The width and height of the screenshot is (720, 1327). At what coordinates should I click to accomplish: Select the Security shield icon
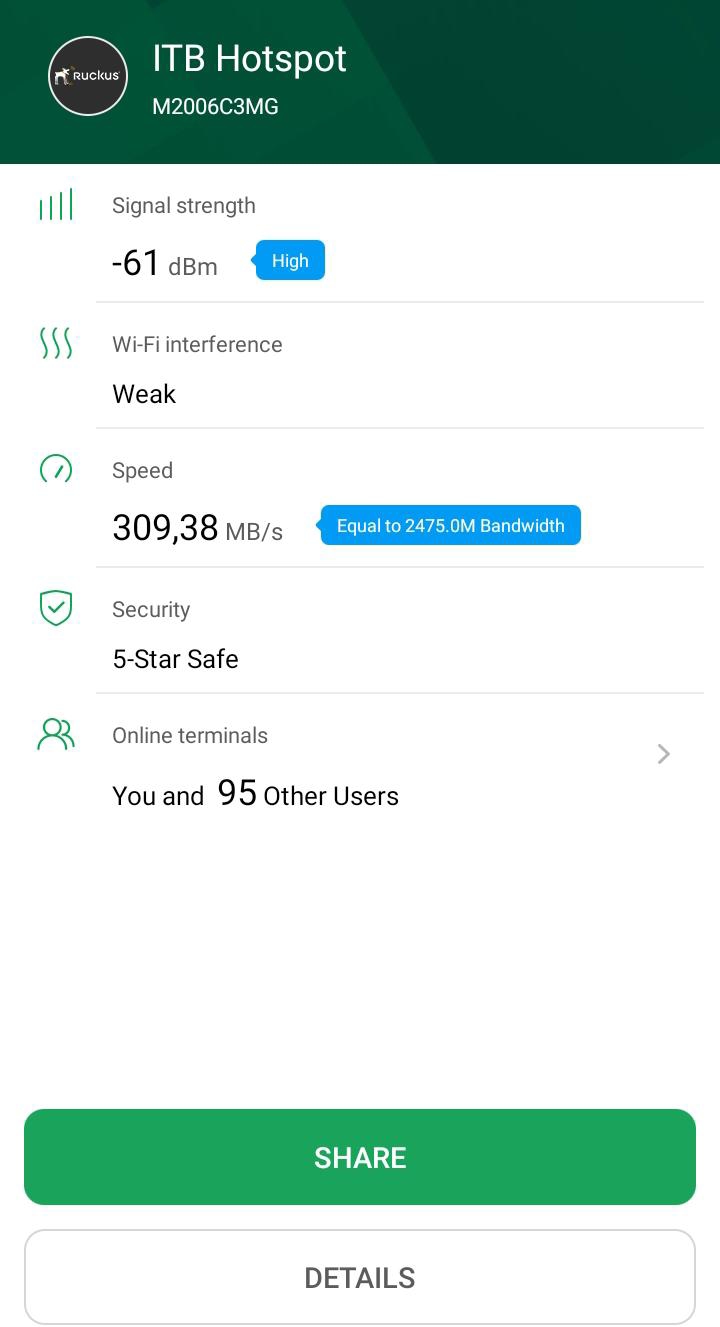coord(57,607)
